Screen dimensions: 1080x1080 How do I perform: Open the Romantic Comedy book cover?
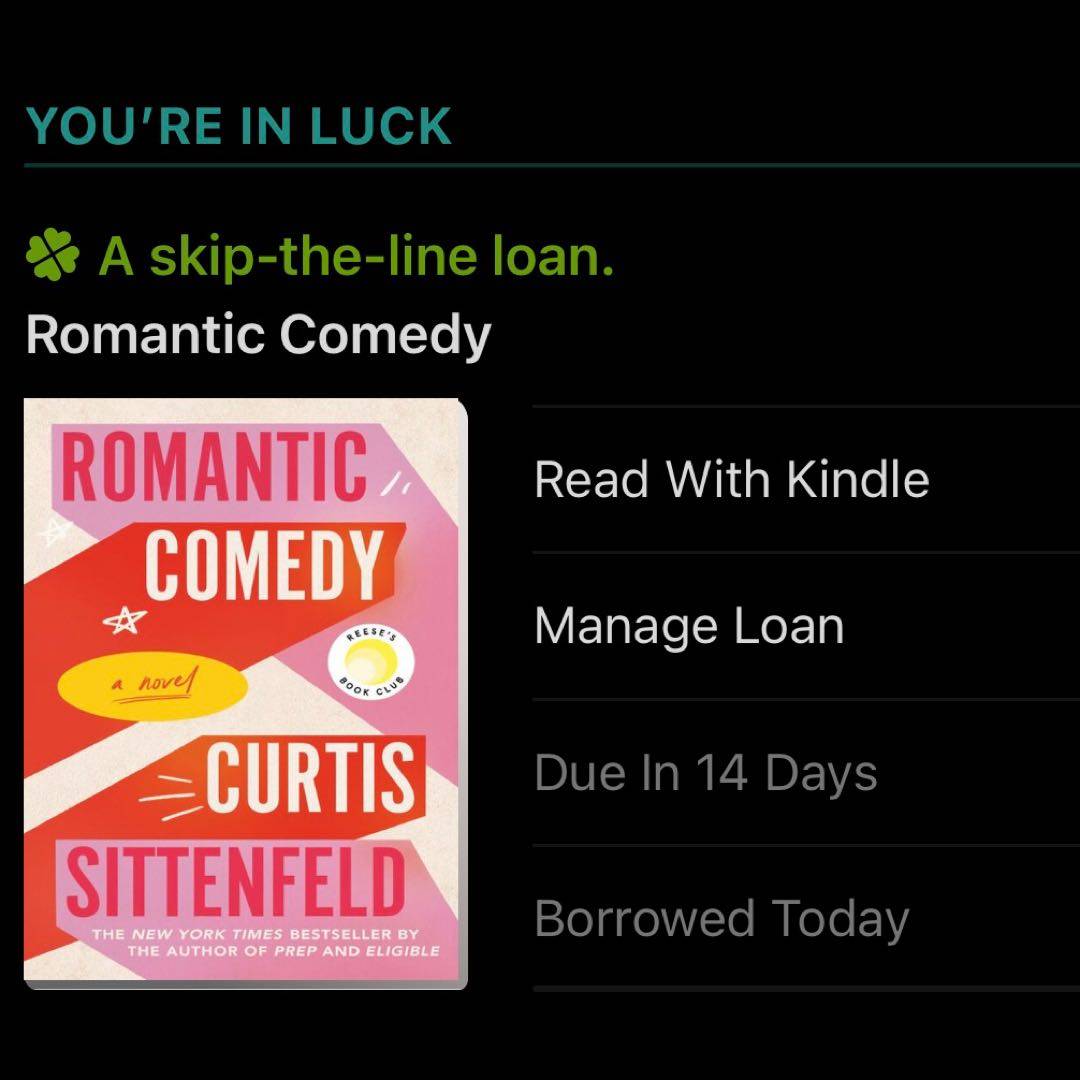pos(245,693)
